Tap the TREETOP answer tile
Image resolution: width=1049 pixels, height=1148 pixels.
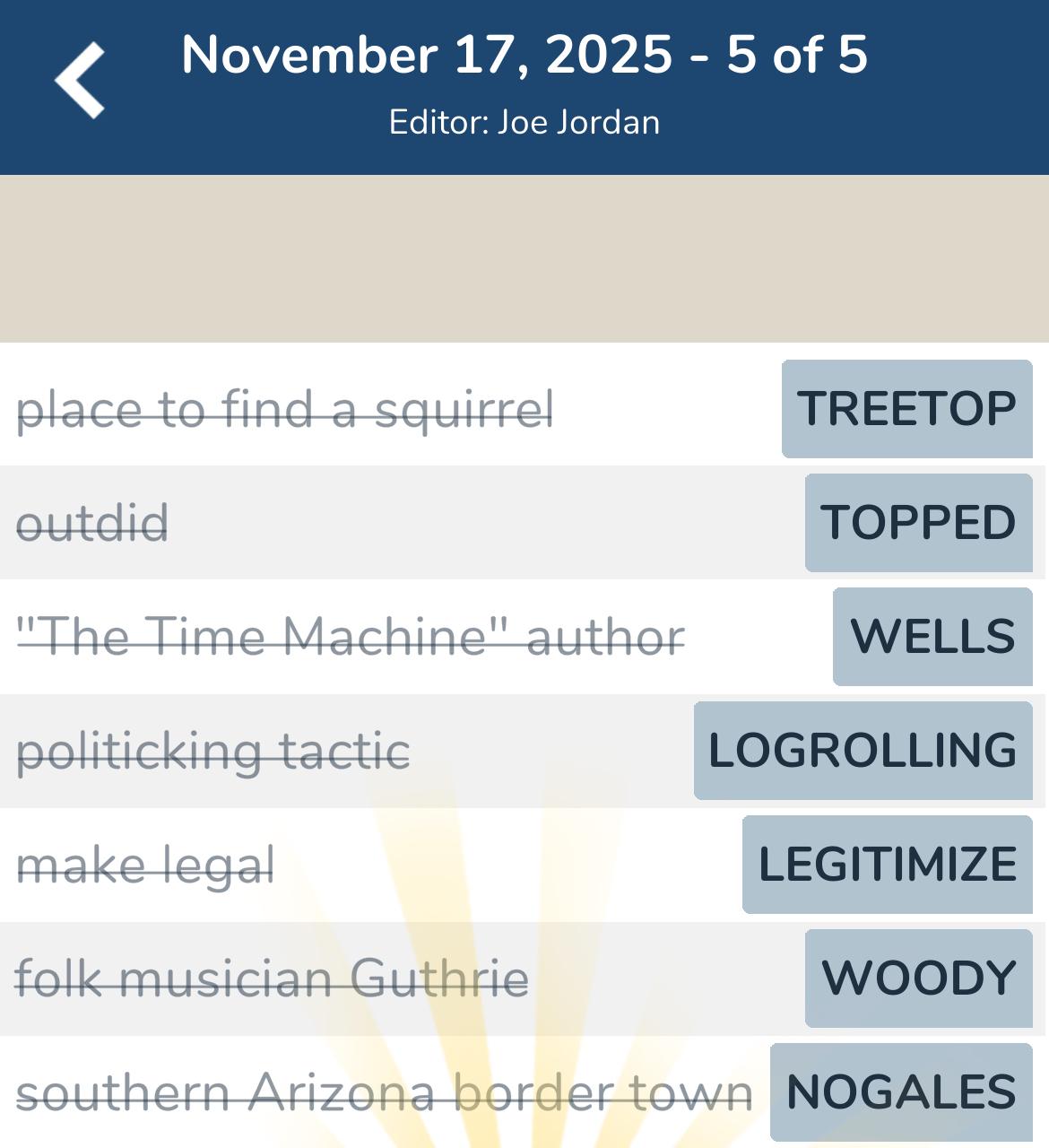[907, 408]
